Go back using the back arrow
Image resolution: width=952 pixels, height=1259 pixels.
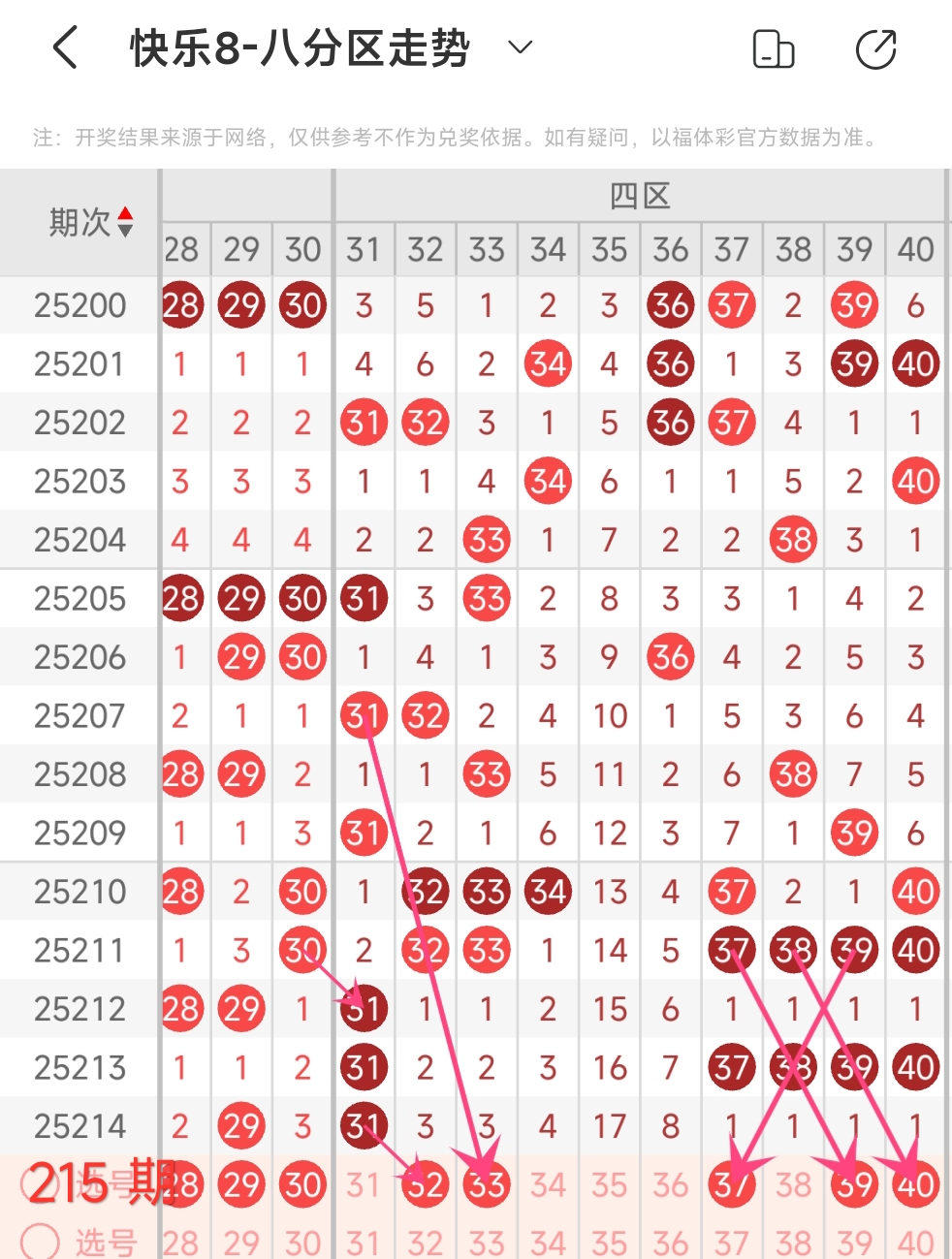click(65, 47)
